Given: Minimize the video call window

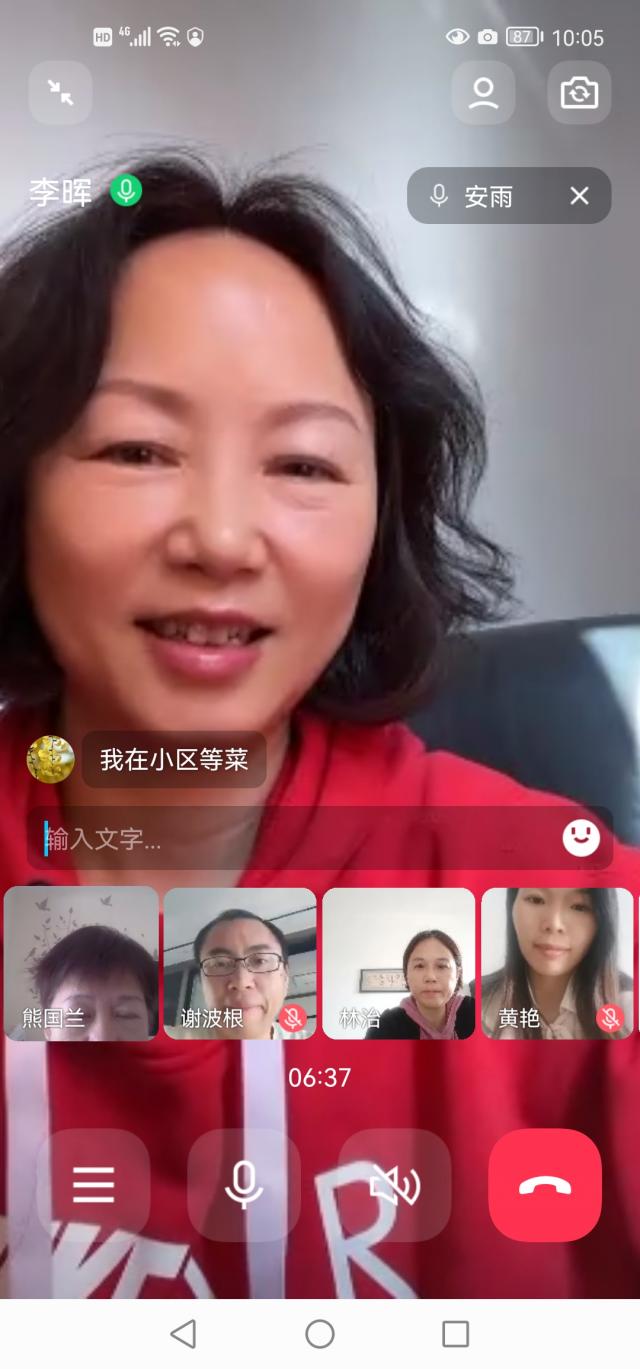Looking at the screenshot, I should pyautogui.click(x=61, y=93).
